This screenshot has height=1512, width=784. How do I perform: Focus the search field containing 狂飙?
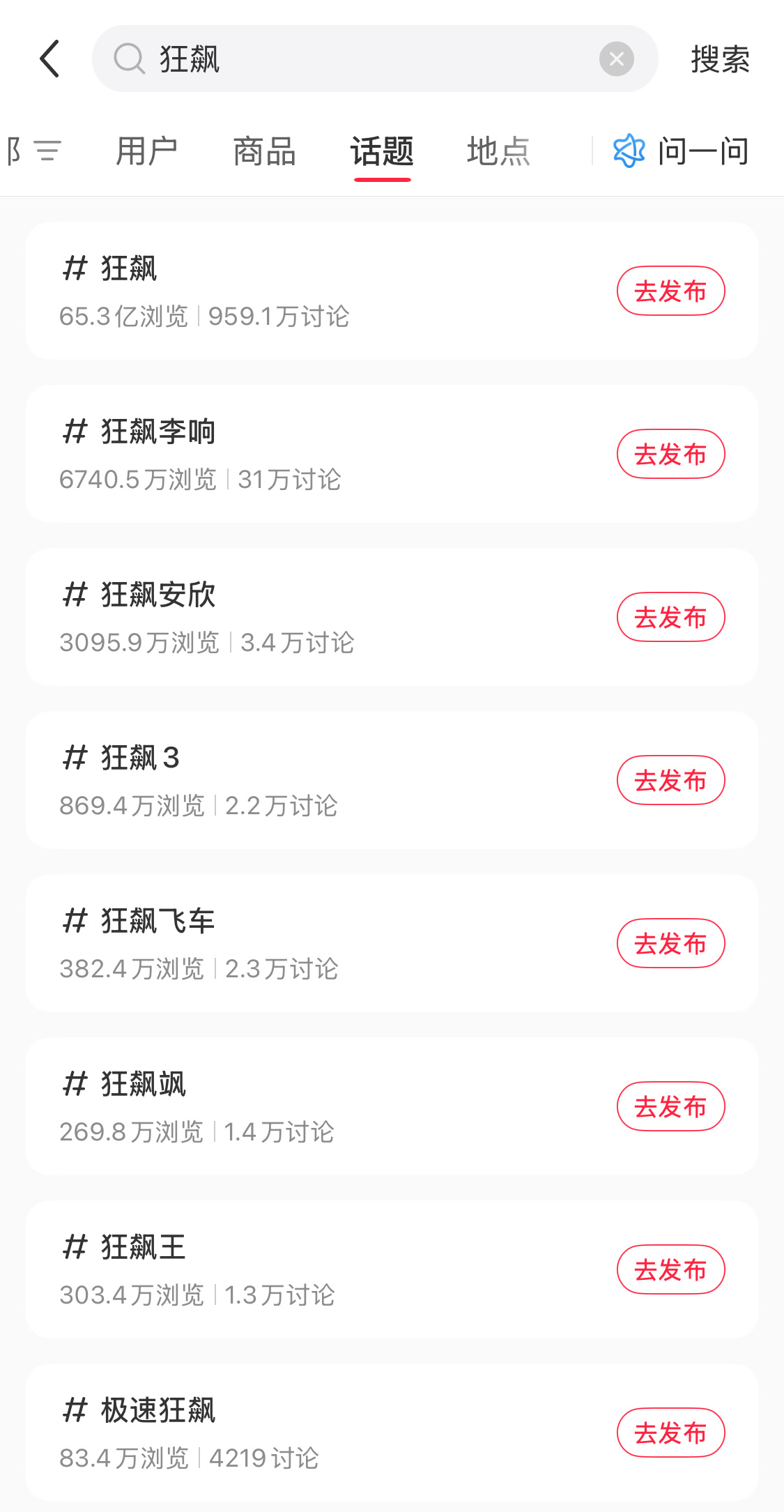(x=375, y=59)
